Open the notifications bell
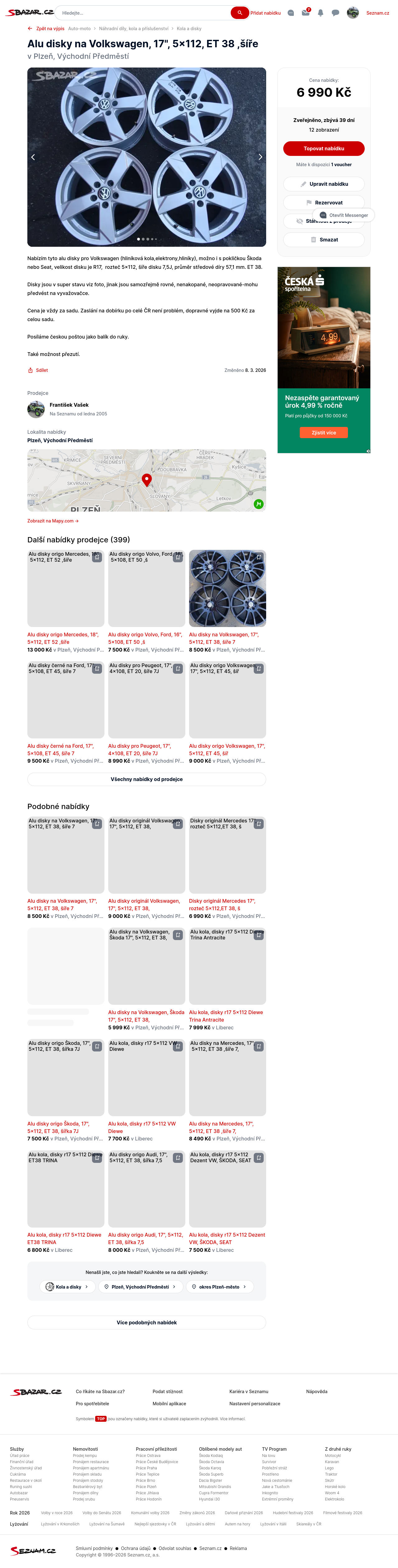The width and height of the screenshot is (398, 1568). pos(320,13)
